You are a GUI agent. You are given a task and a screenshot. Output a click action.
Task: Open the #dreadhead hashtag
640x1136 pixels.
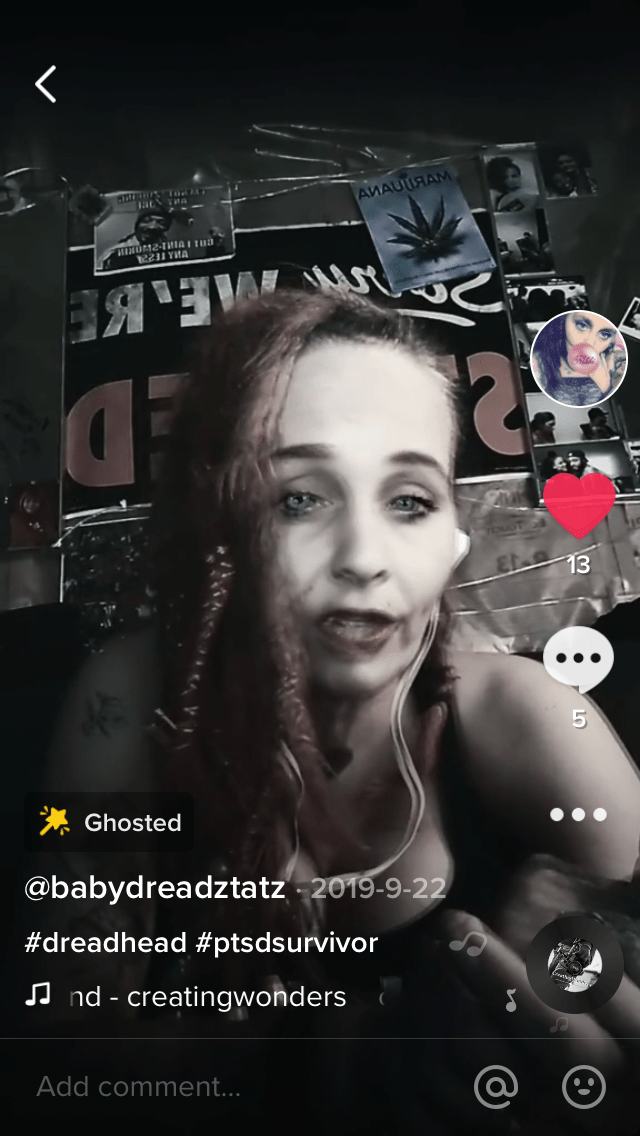105,943
